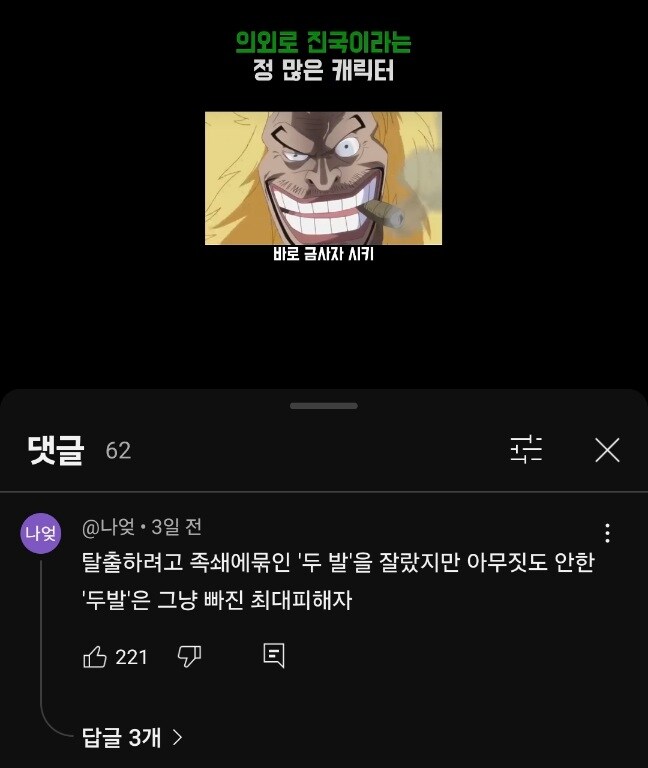Dislike 나엊's comment
Image resolution: width=648 pixels, height=768 pixels.
189,656
